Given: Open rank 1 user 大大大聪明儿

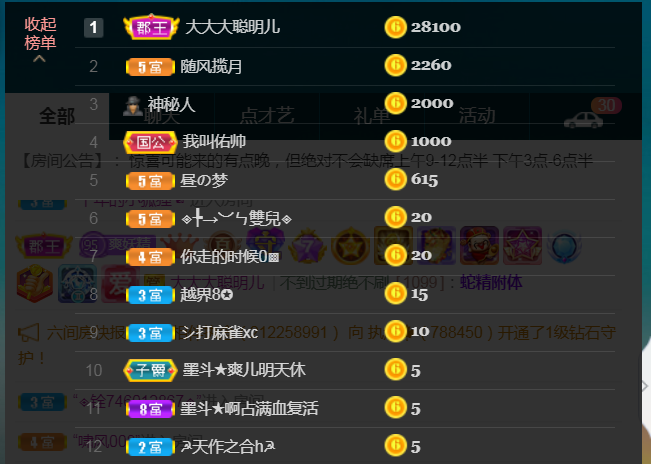Looking at the screenshot, I should [x=232, y=27].
